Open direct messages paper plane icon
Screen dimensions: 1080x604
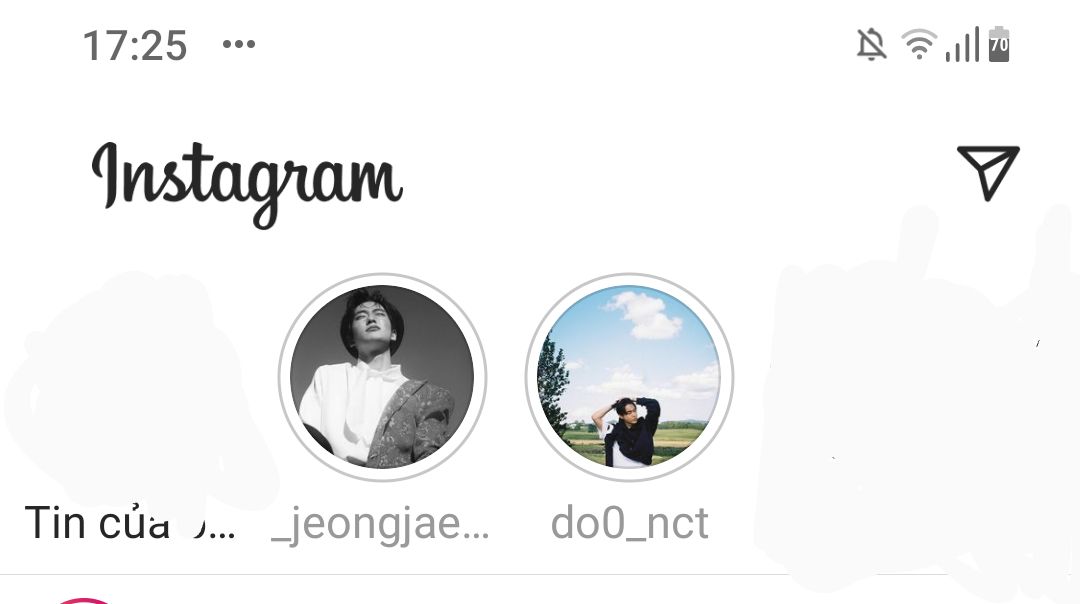(x=988, y=173)
